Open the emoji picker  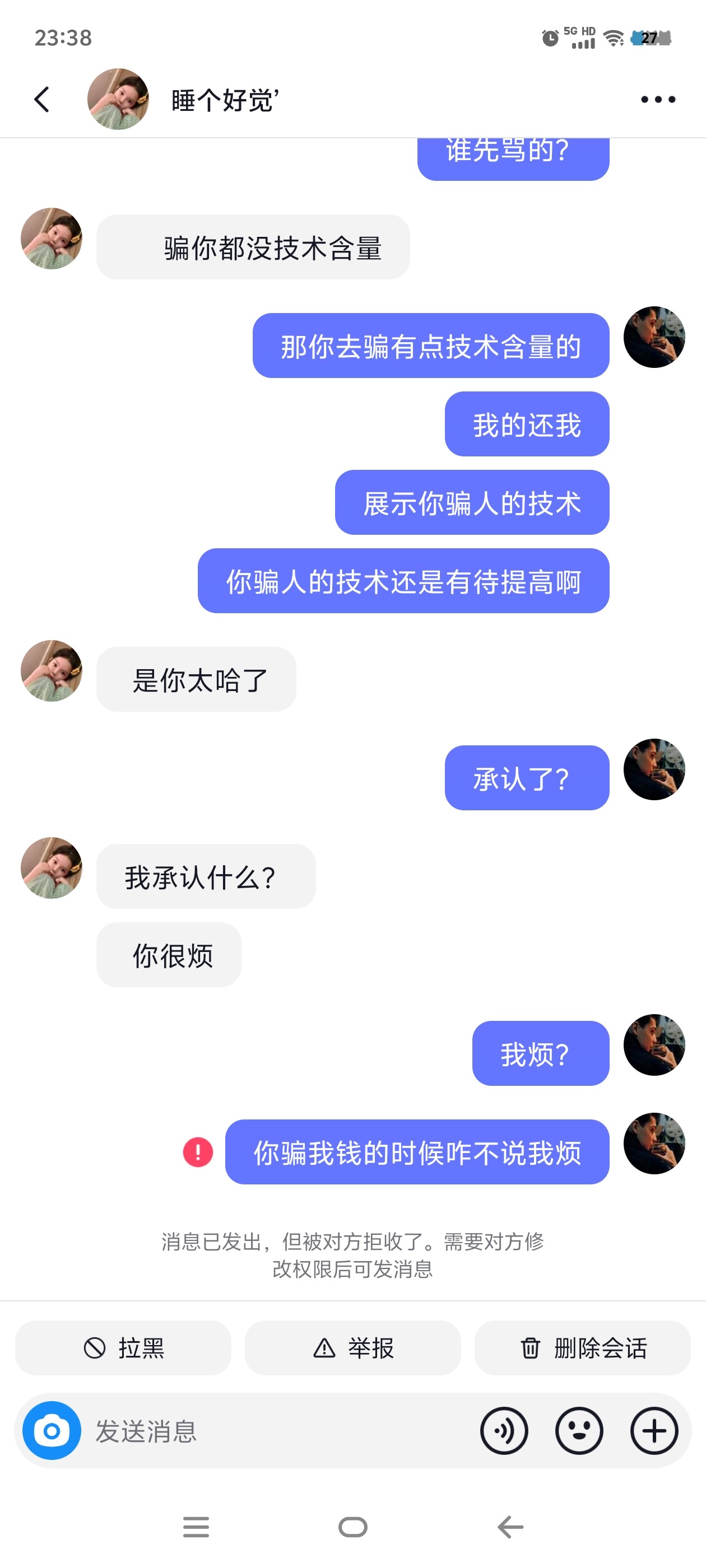(579, 1430)
